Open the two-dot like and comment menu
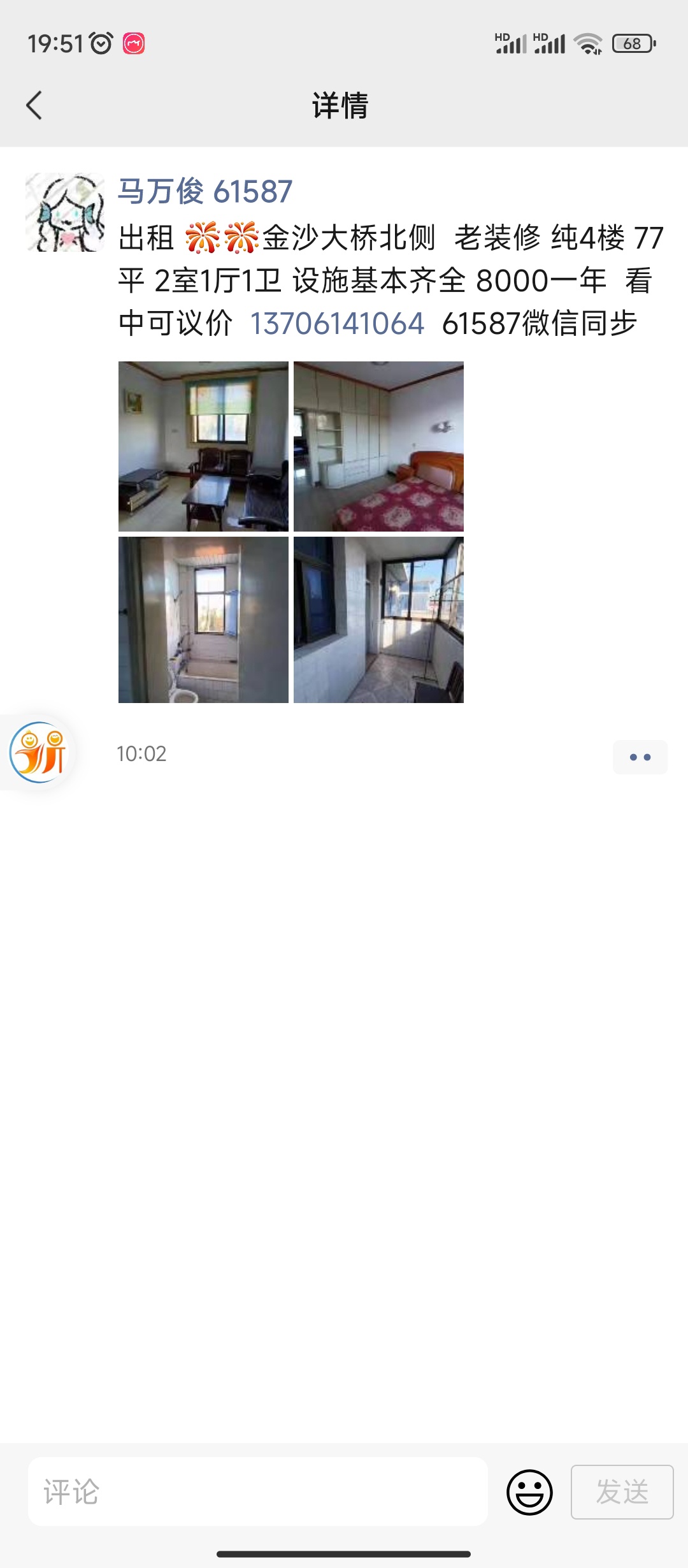The image size is (688, 1568). click(x=640, y=757)
